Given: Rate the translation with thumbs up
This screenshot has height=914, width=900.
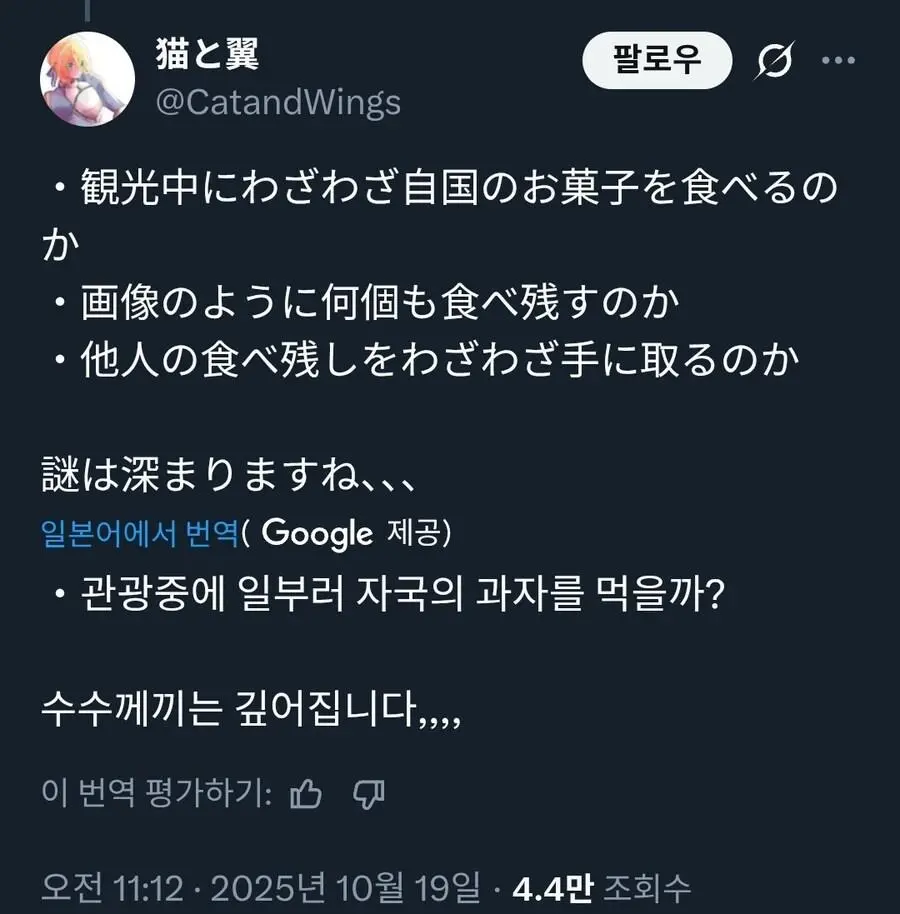Looking at the screenshot, I should click(x=305, y=795).
